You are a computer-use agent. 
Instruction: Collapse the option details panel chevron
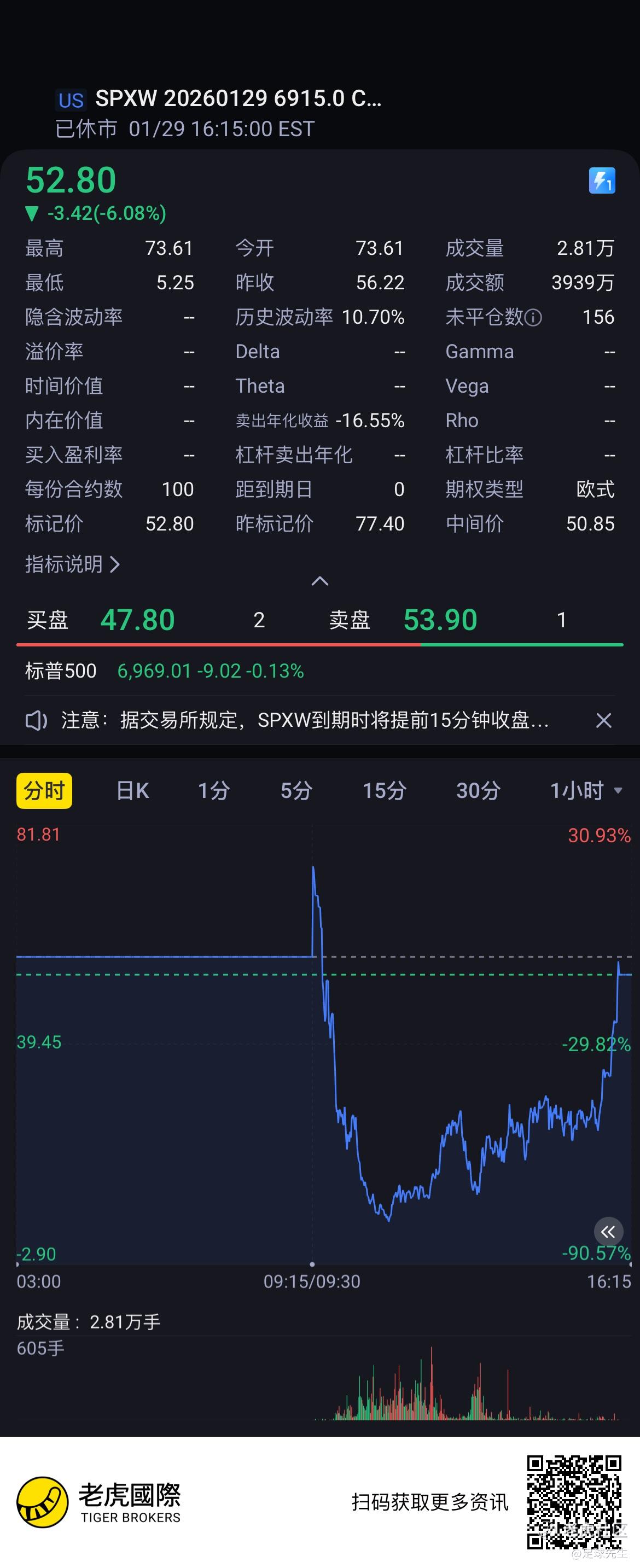[x=319, y=581]
